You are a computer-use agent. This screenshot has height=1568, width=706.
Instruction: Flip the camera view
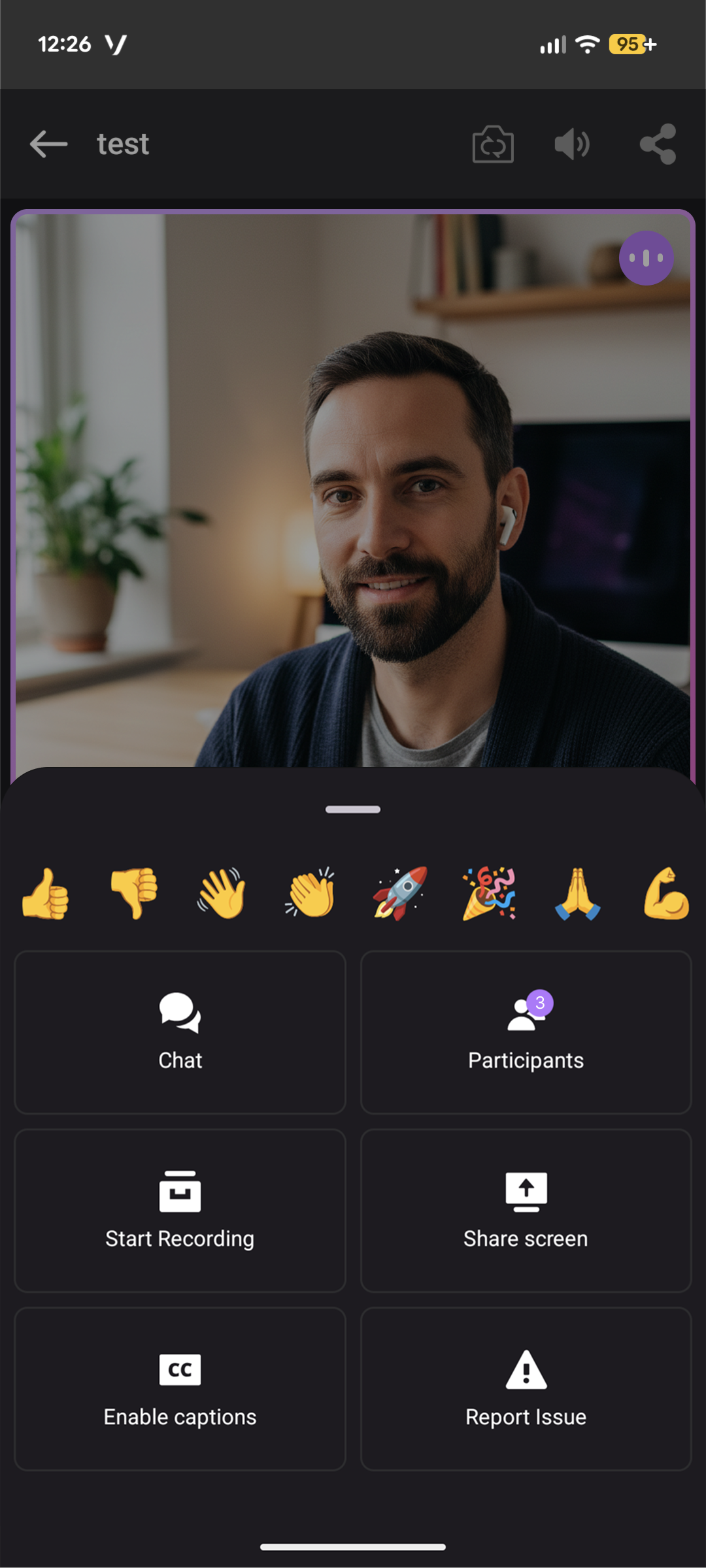[x=492, y=144]
